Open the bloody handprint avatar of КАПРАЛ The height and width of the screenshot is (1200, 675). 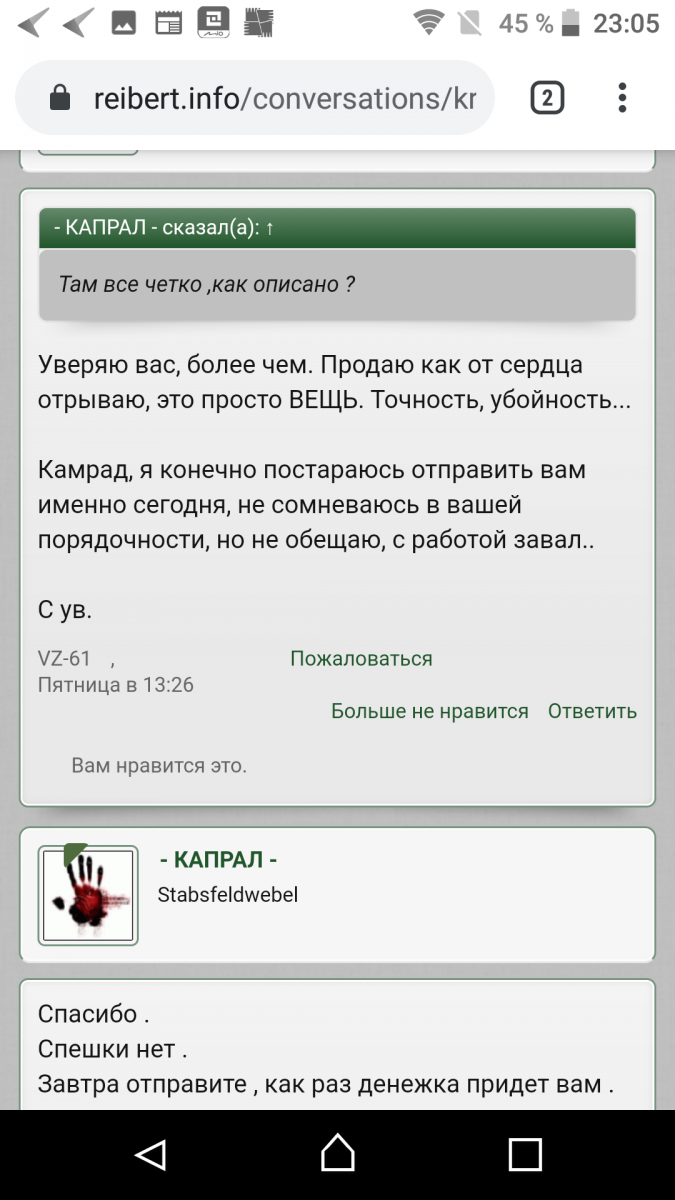[88, 896]
